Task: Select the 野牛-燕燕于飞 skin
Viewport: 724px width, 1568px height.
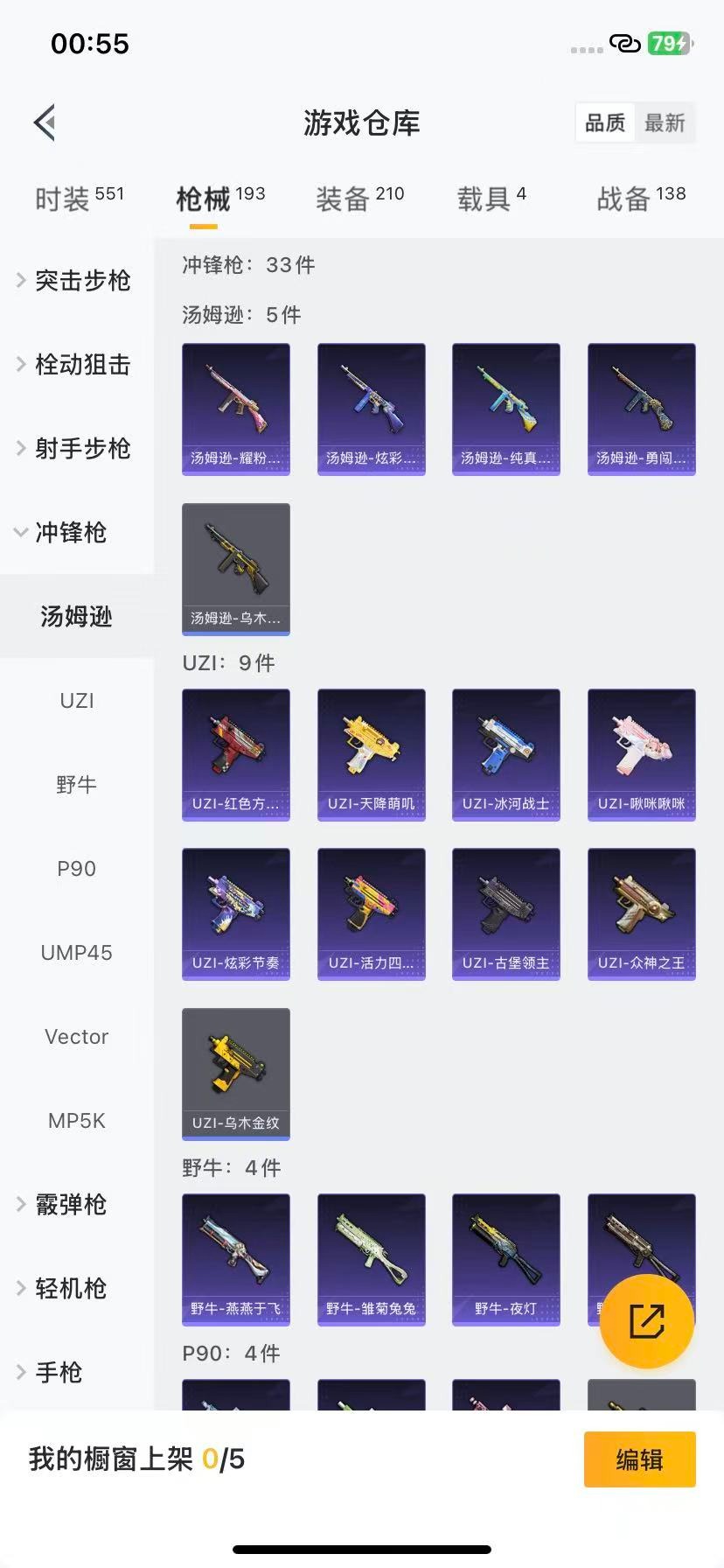Action: point(235,1260)
